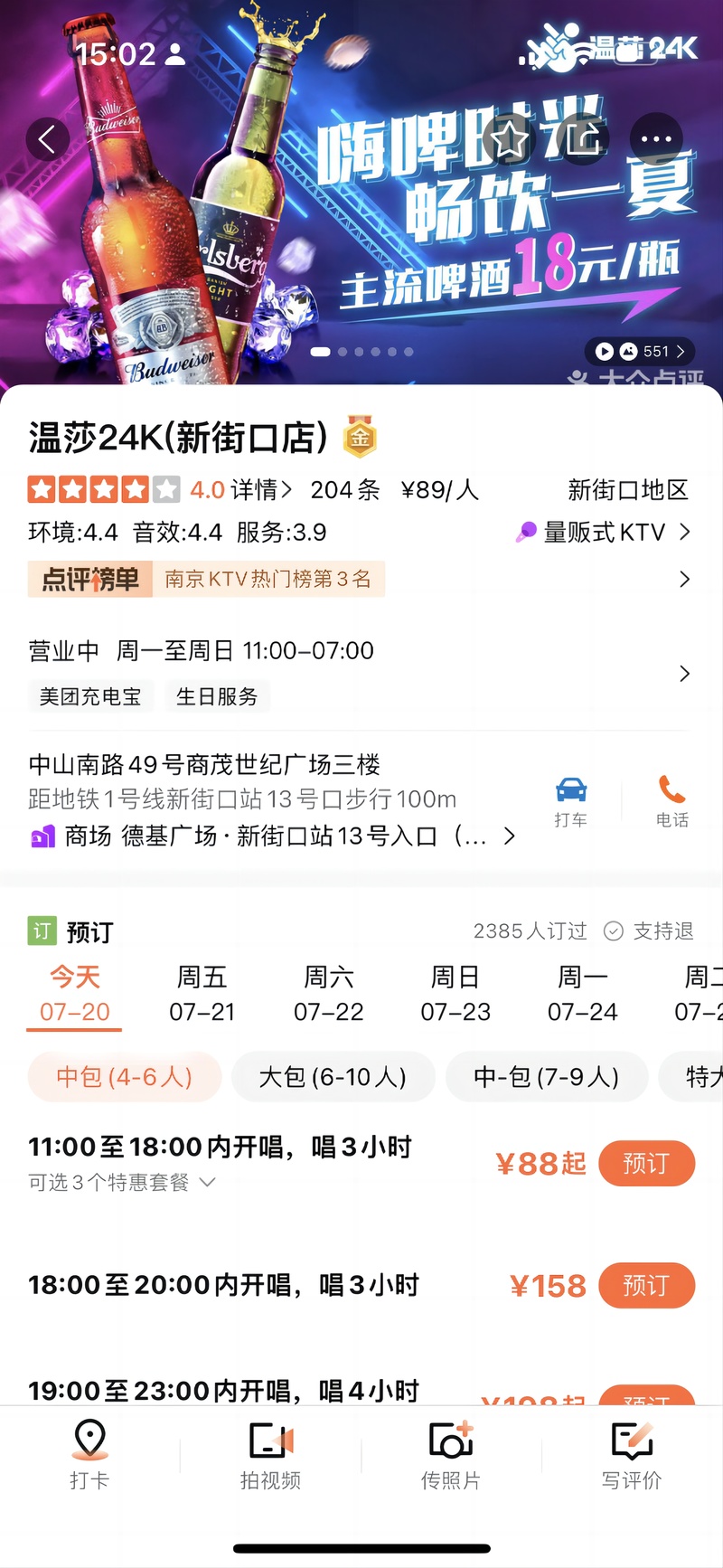Screen dimensions: 723x1568
Task: Tap 预订 for the 18:00 singing slot
Action: (x=647, y=1286)
